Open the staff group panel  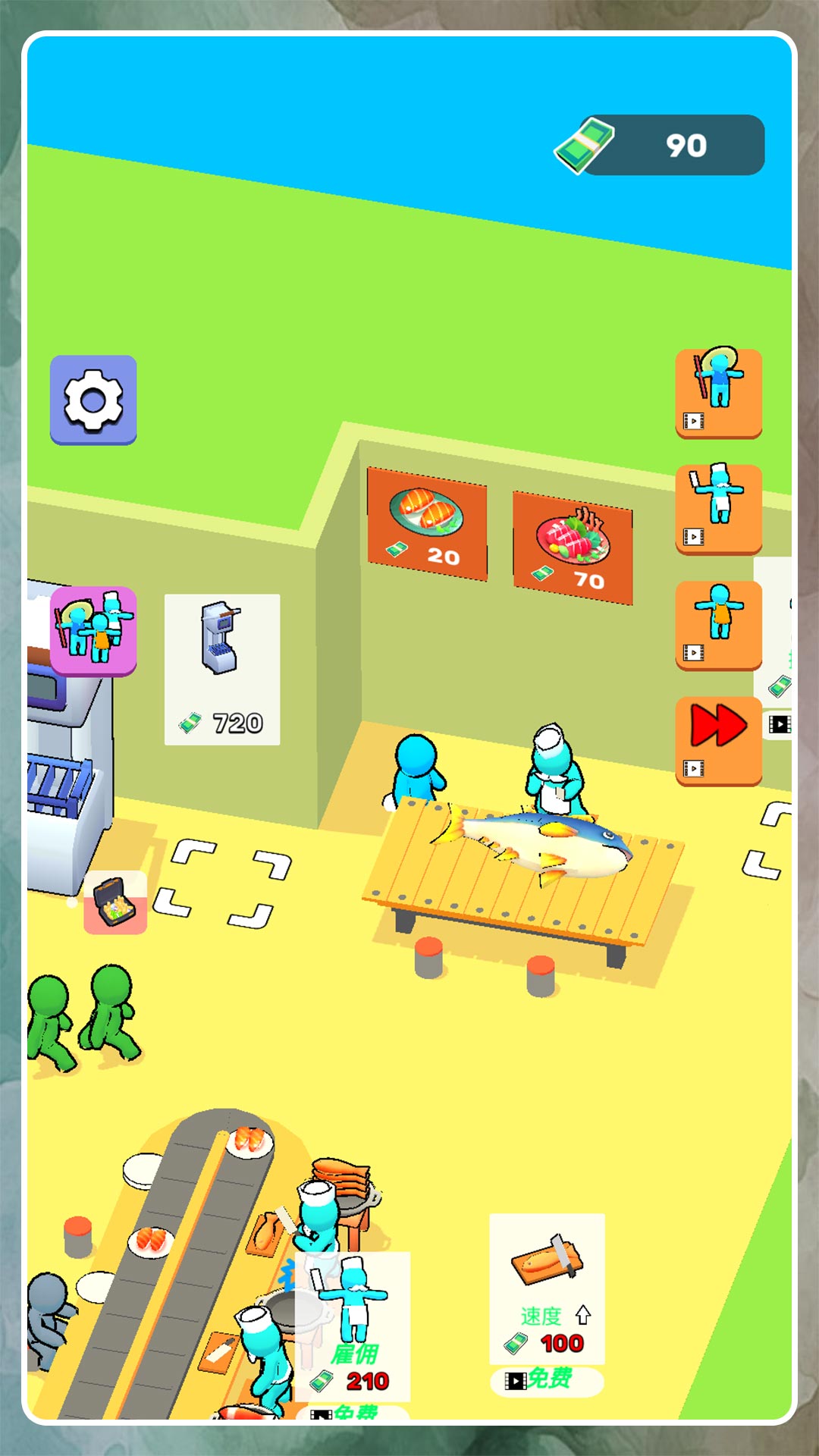(x=93, y=630)
